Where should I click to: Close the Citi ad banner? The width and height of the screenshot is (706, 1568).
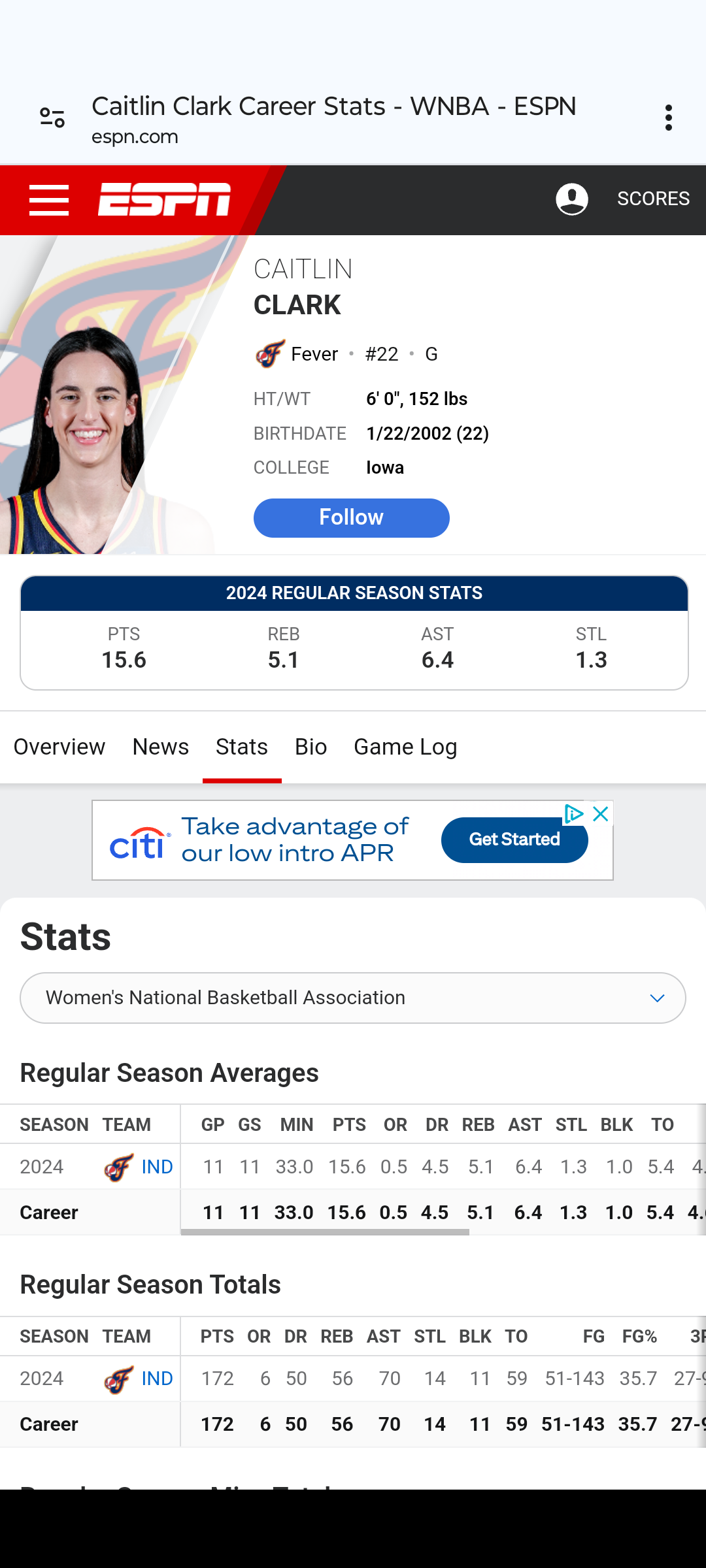(601, 813)
